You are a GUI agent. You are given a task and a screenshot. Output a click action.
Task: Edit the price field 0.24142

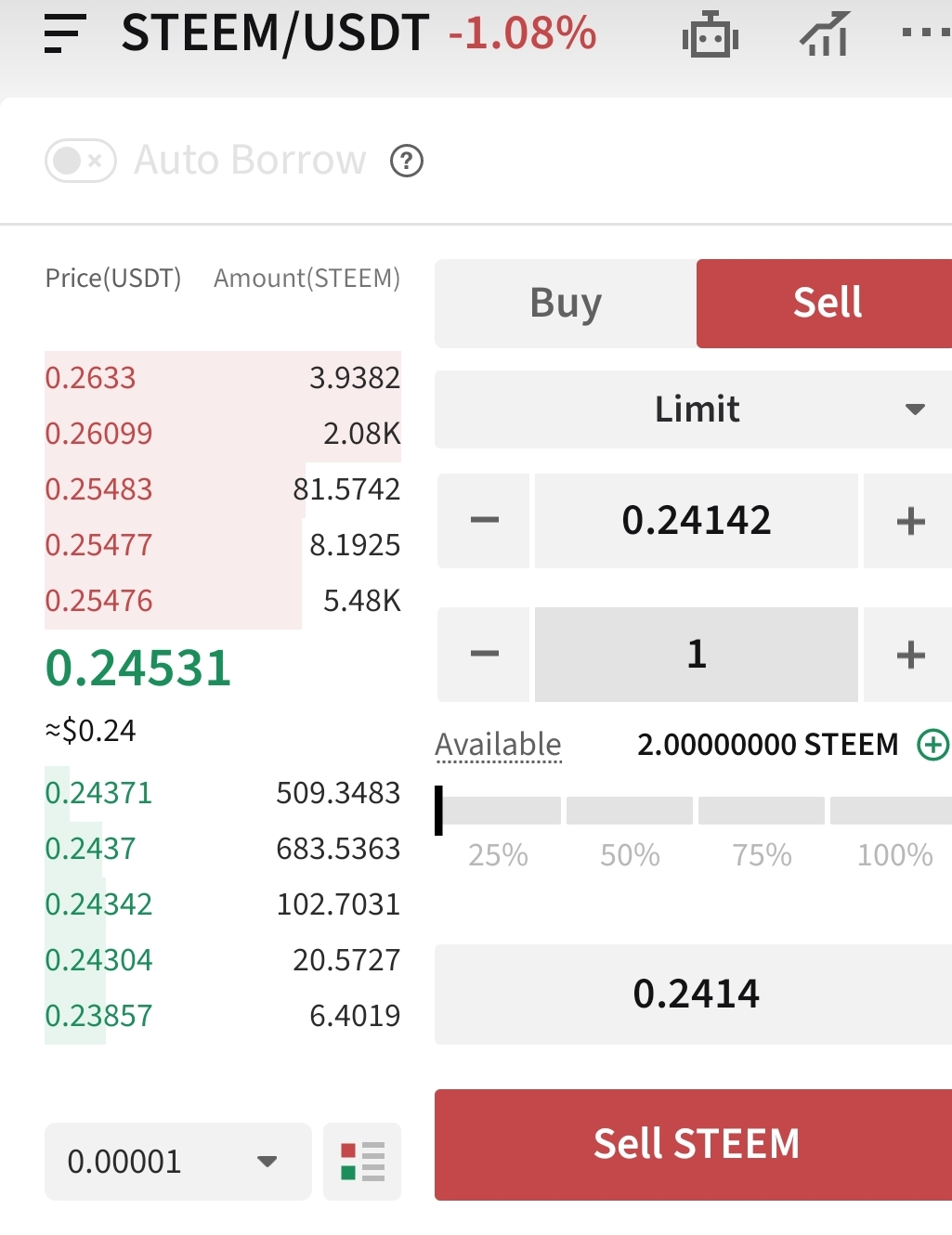click(697, 521)
